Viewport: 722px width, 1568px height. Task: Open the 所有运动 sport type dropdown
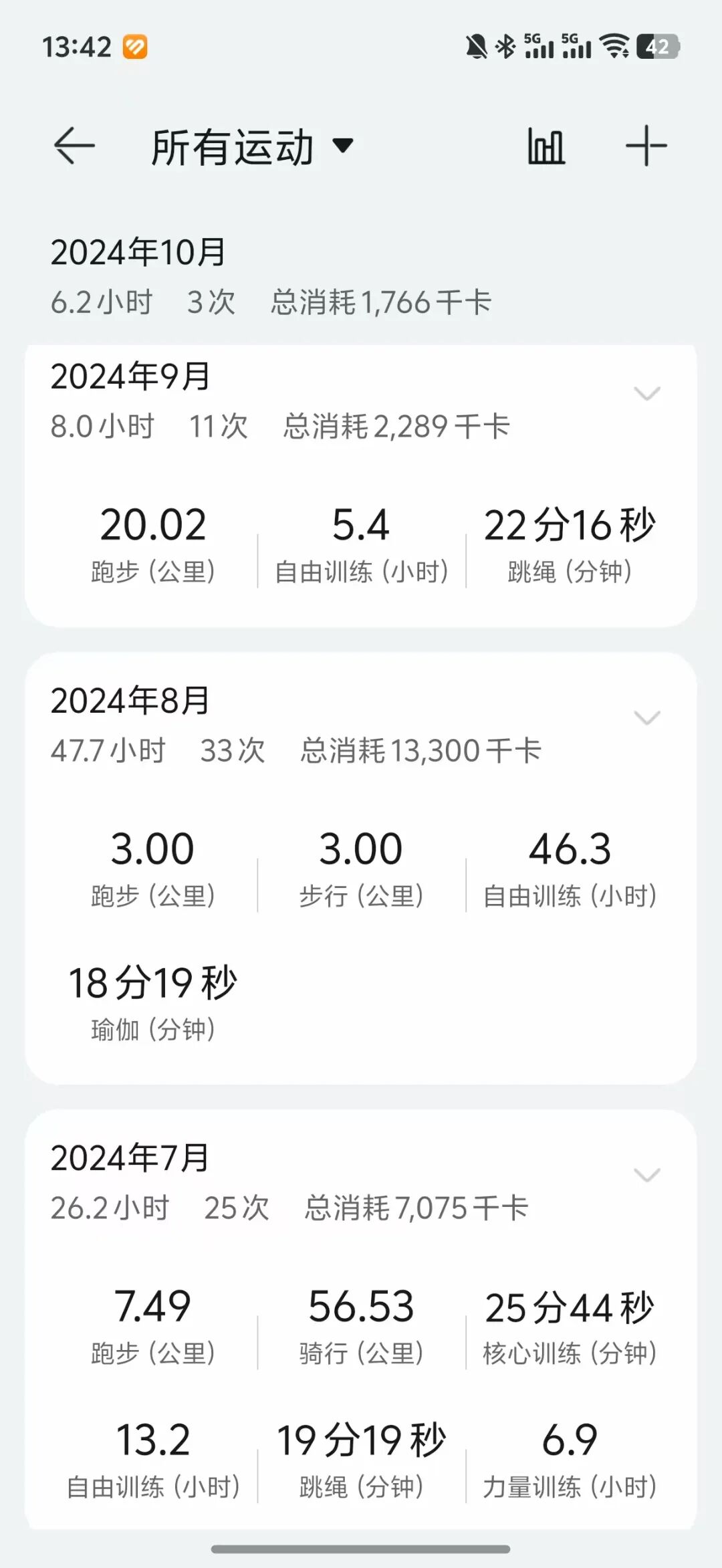coord(252,147)
